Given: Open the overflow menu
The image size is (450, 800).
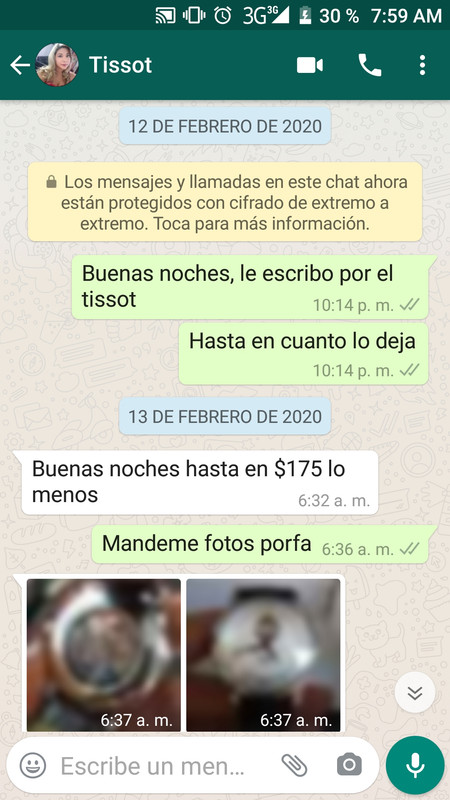Looking at the screenshot, I should [422, 65].
